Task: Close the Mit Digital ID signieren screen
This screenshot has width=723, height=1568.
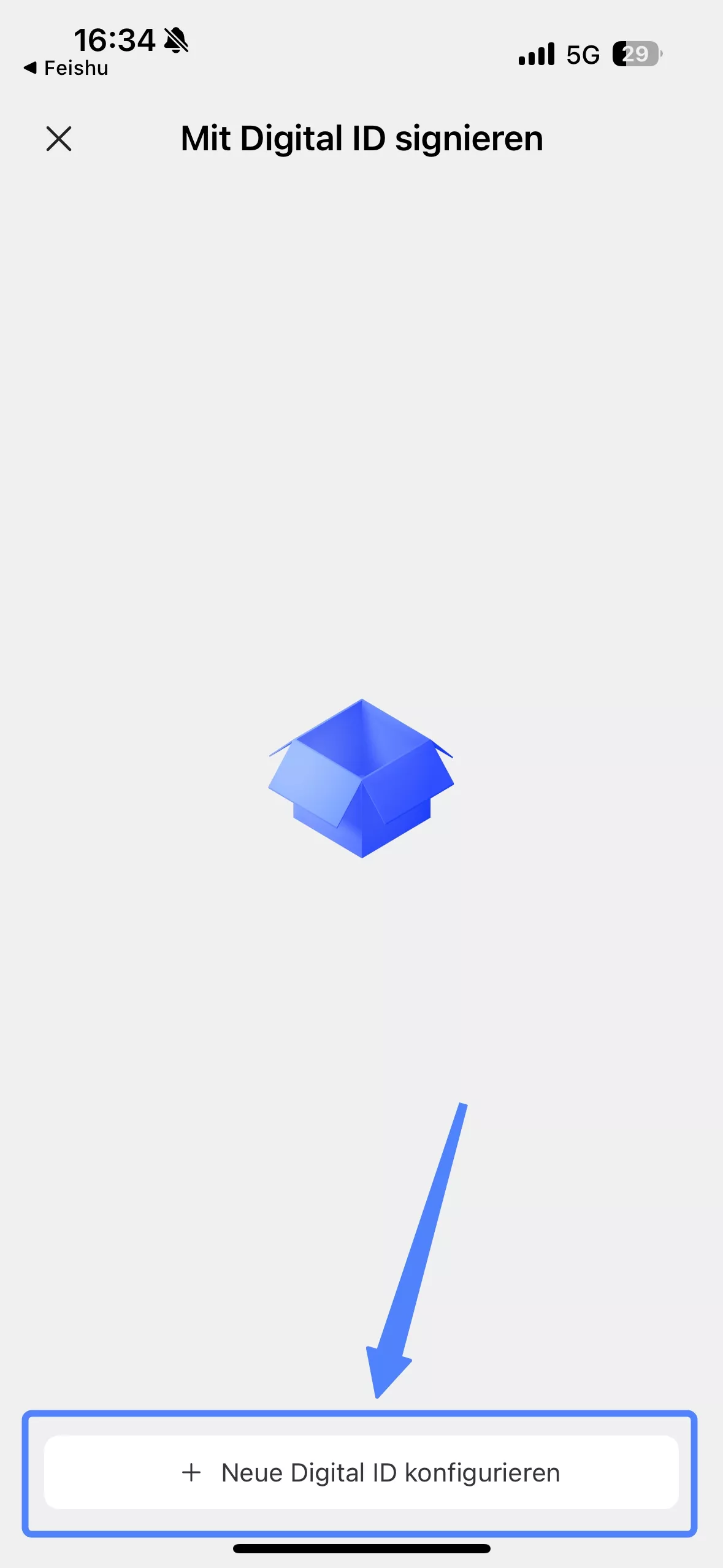Action: [x=59, y=139]
